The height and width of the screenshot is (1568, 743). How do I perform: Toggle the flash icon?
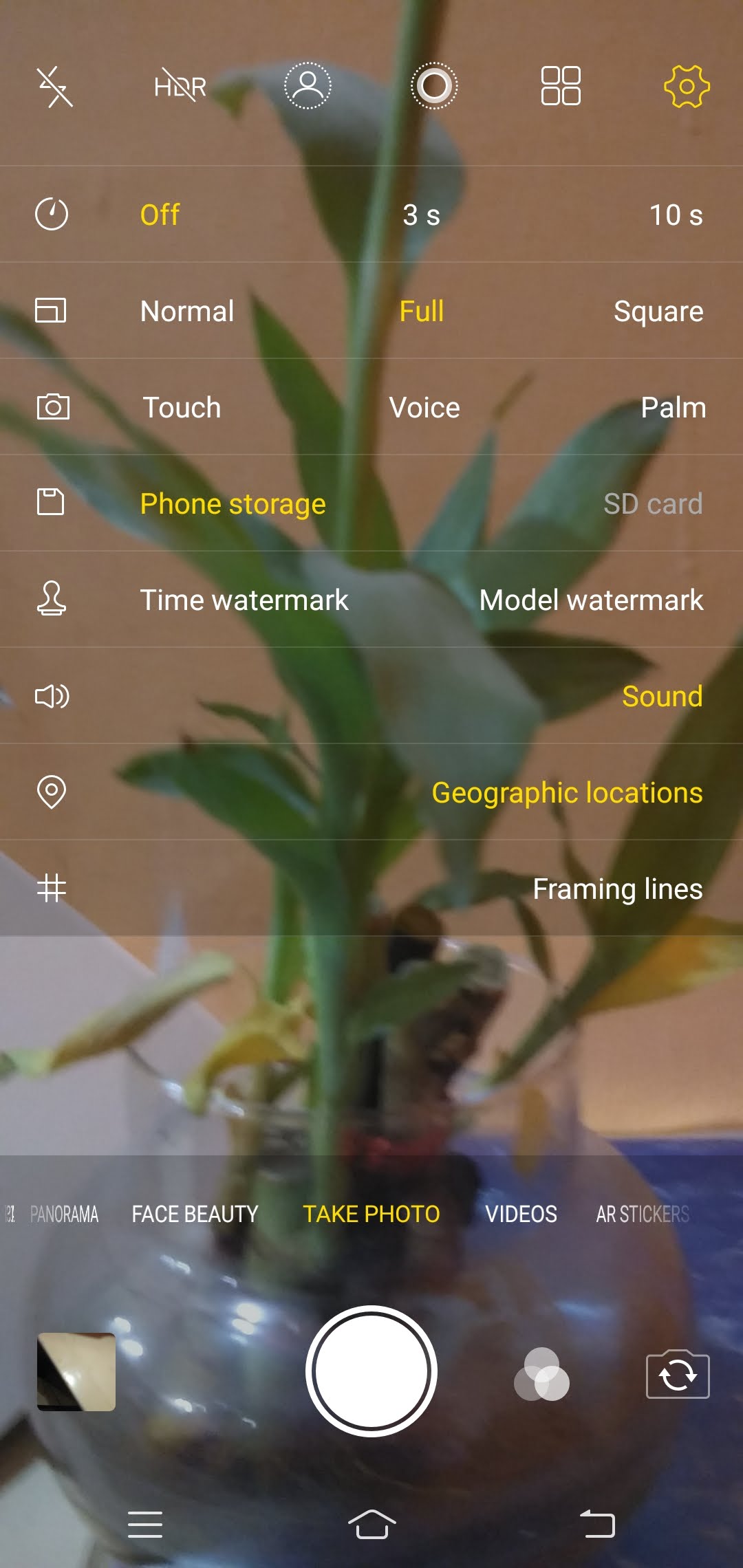[54, 87]
